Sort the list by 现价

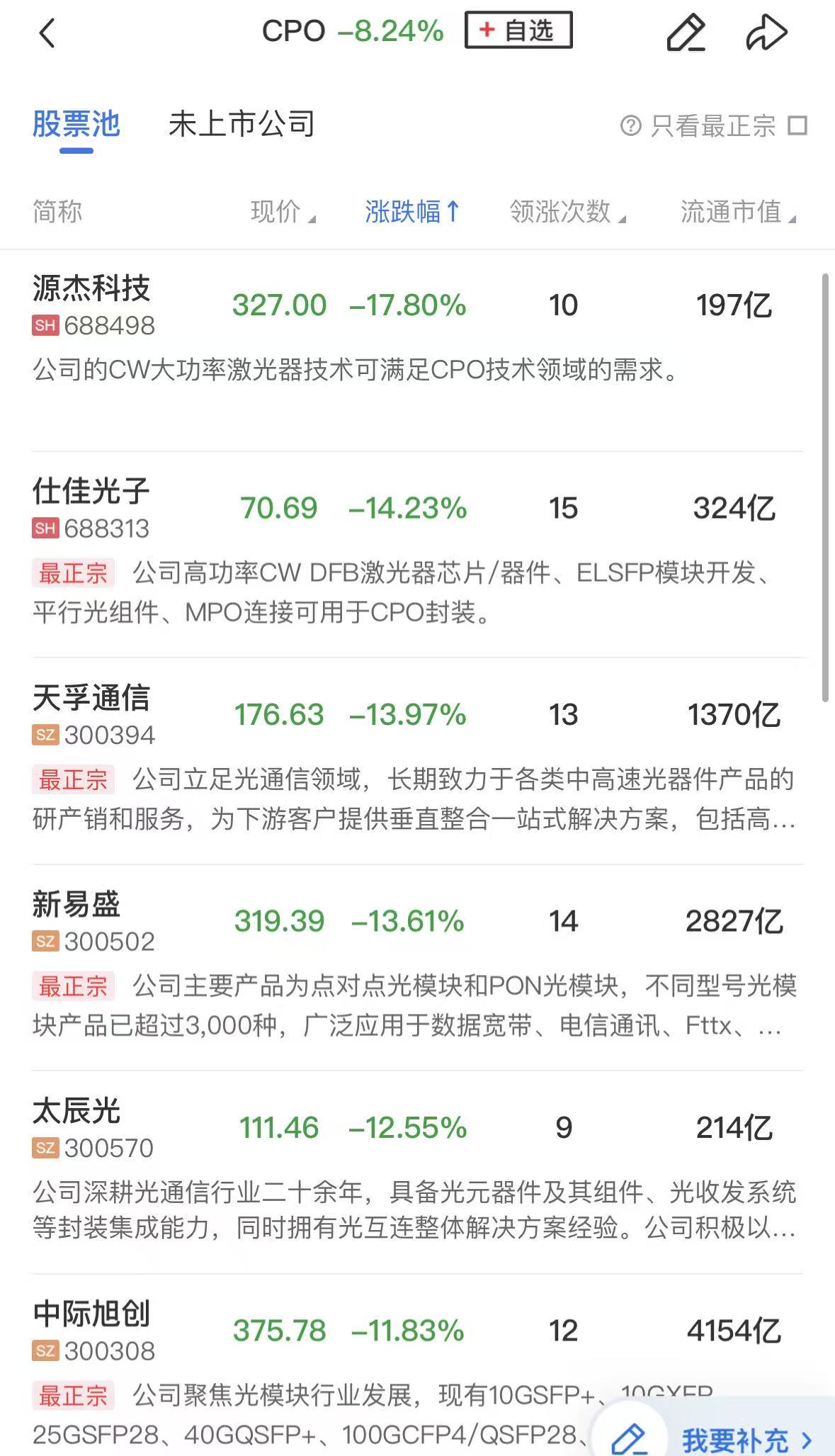[x=283, y=211]
